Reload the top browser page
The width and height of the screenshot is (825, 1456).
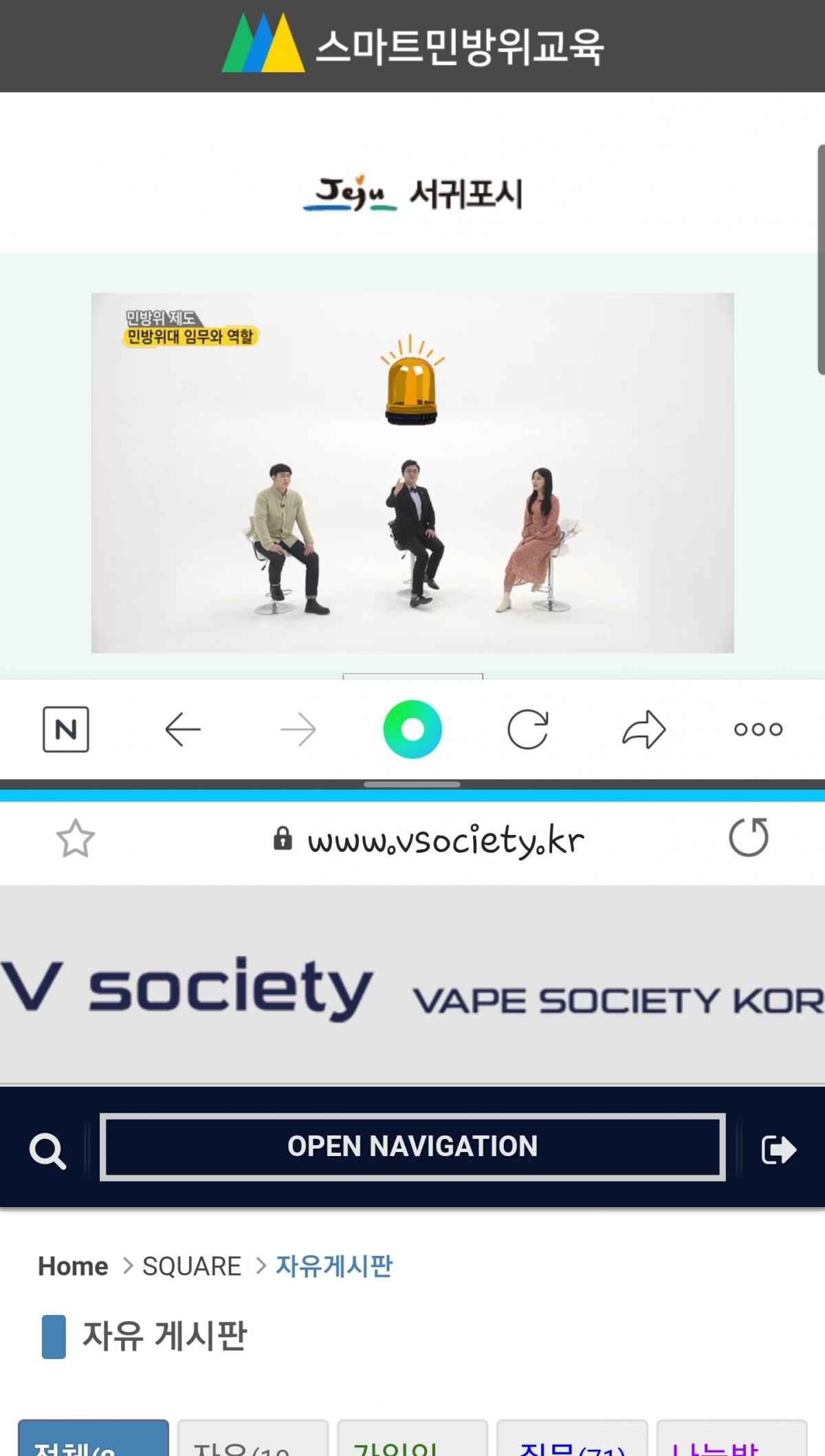[527, 729]
